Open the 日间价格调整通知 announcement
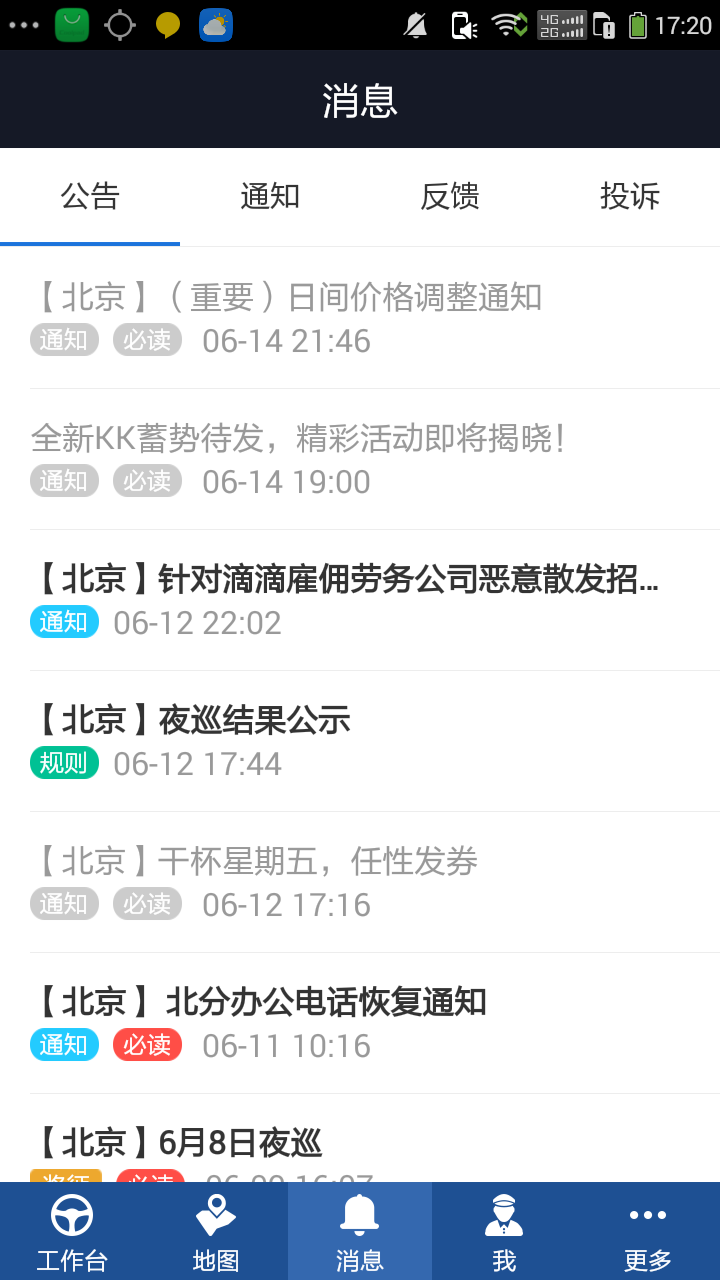The height and width of the screenshot is (1280, 720). coord(360,318)
